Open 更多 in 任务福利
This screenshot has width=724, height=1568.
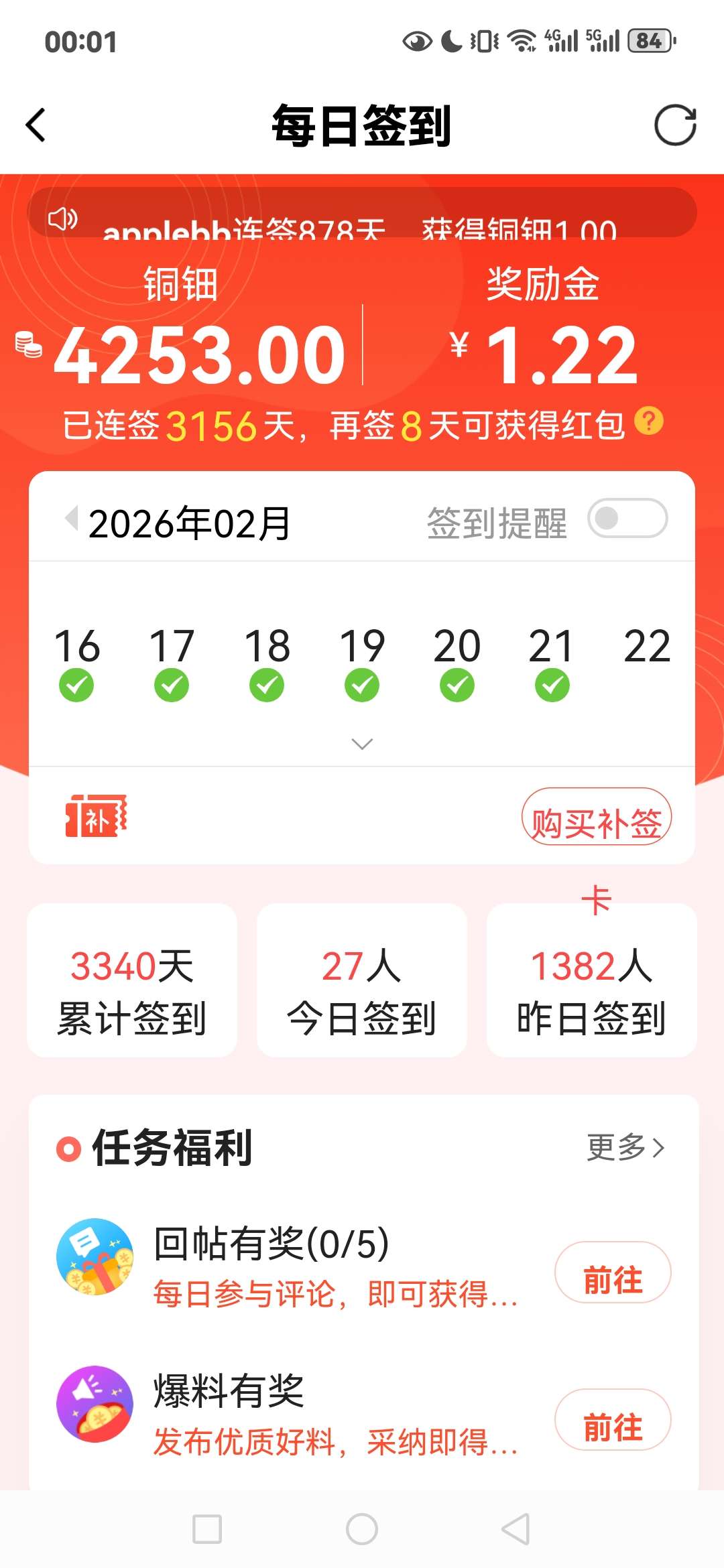625,1147
